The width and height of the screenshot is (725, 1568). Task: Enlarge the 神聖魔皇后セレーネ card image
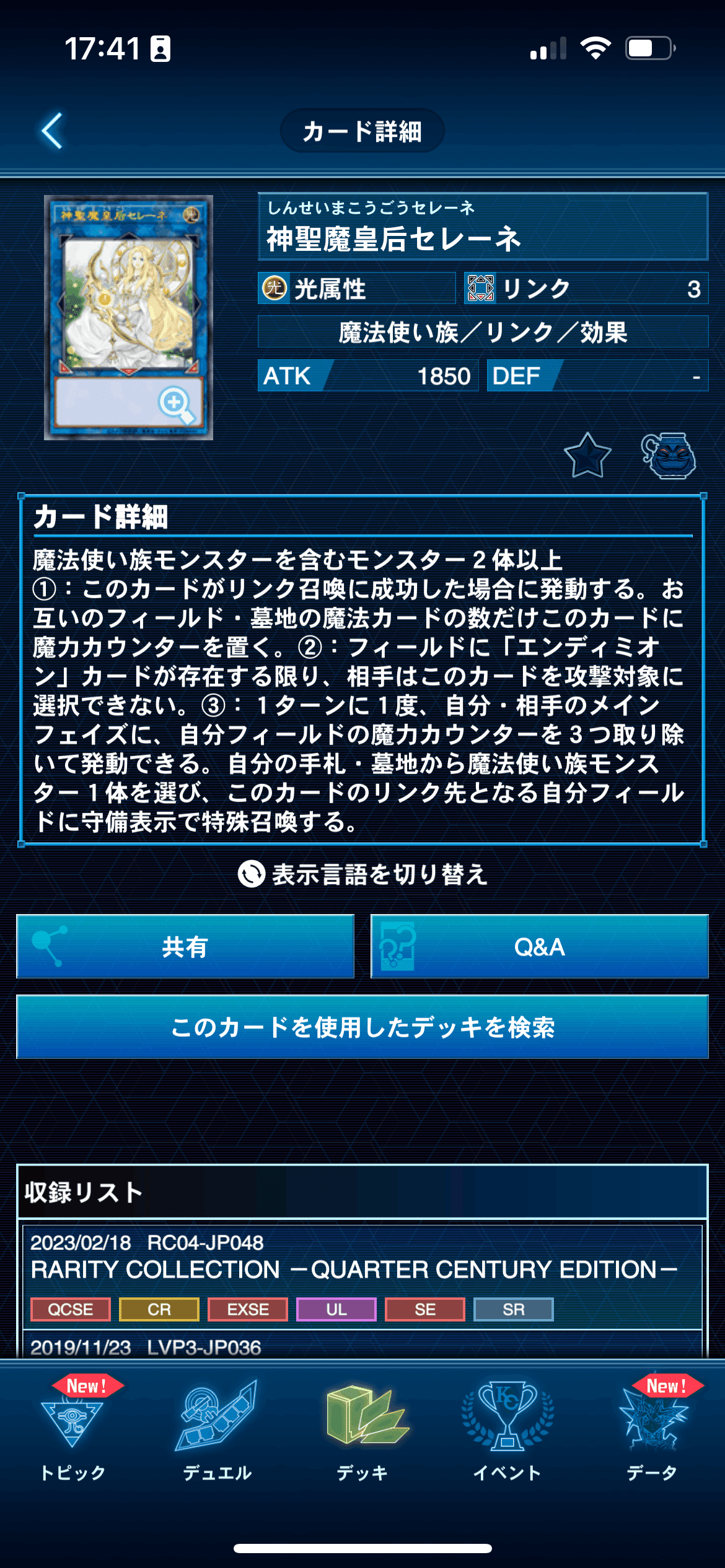(128, 318)
